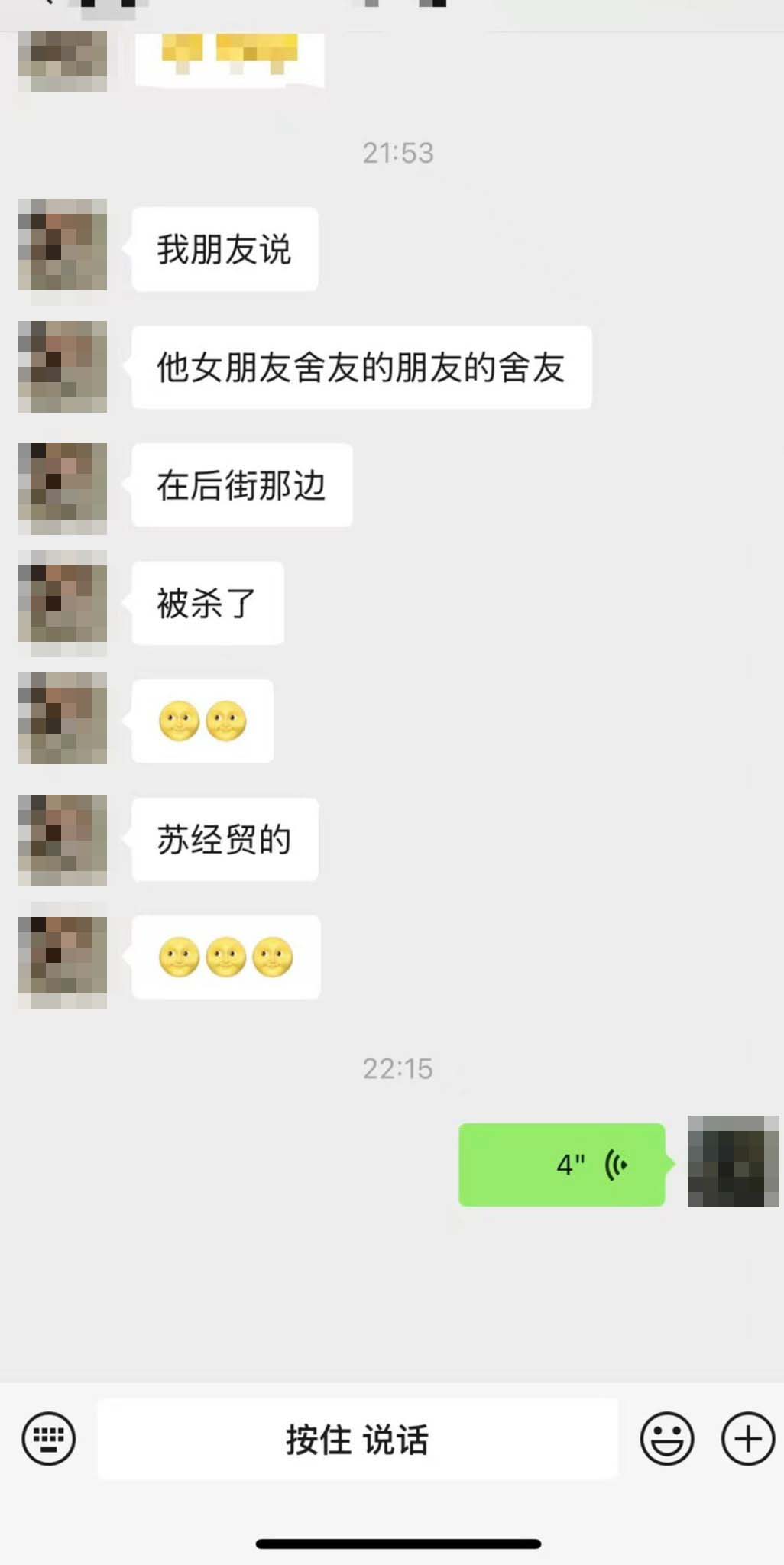This screenshot has height=1565, width=784.
Task: Open sender's avatar next to 我朋友说
Action: coord(63,245)
